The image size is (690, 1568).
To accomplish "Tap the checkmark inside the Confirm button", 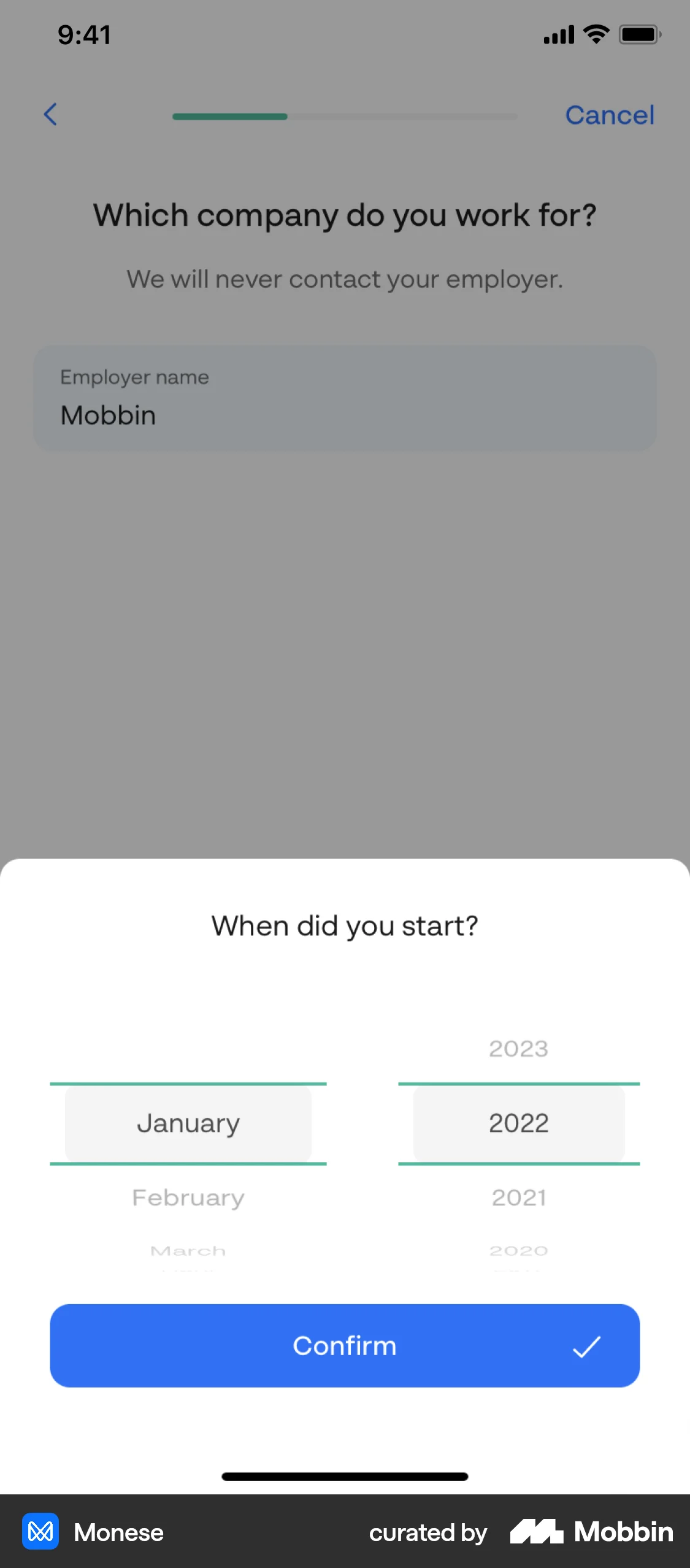I will [x=585, y=1345].
